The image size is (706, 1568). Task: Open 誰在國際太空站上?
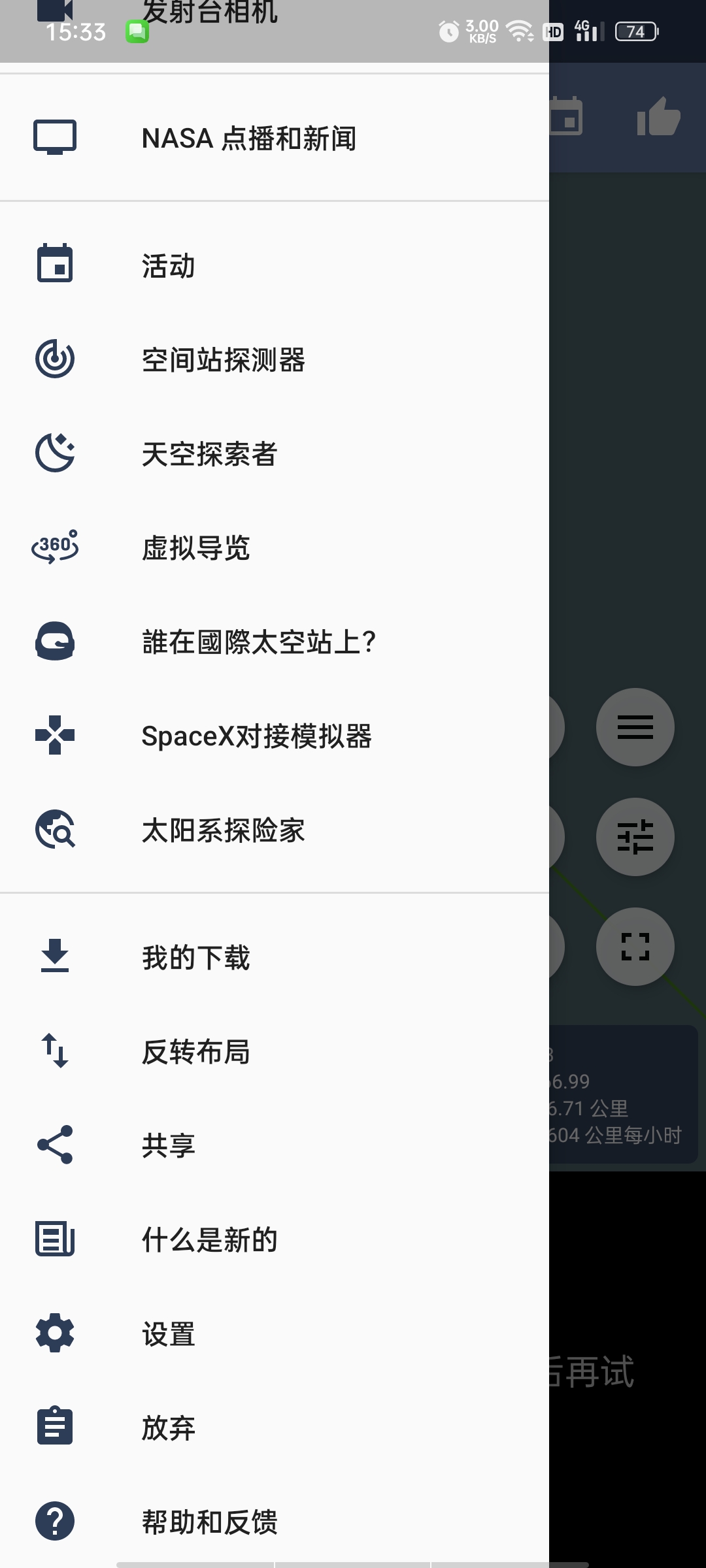click(x=275, y=642)
